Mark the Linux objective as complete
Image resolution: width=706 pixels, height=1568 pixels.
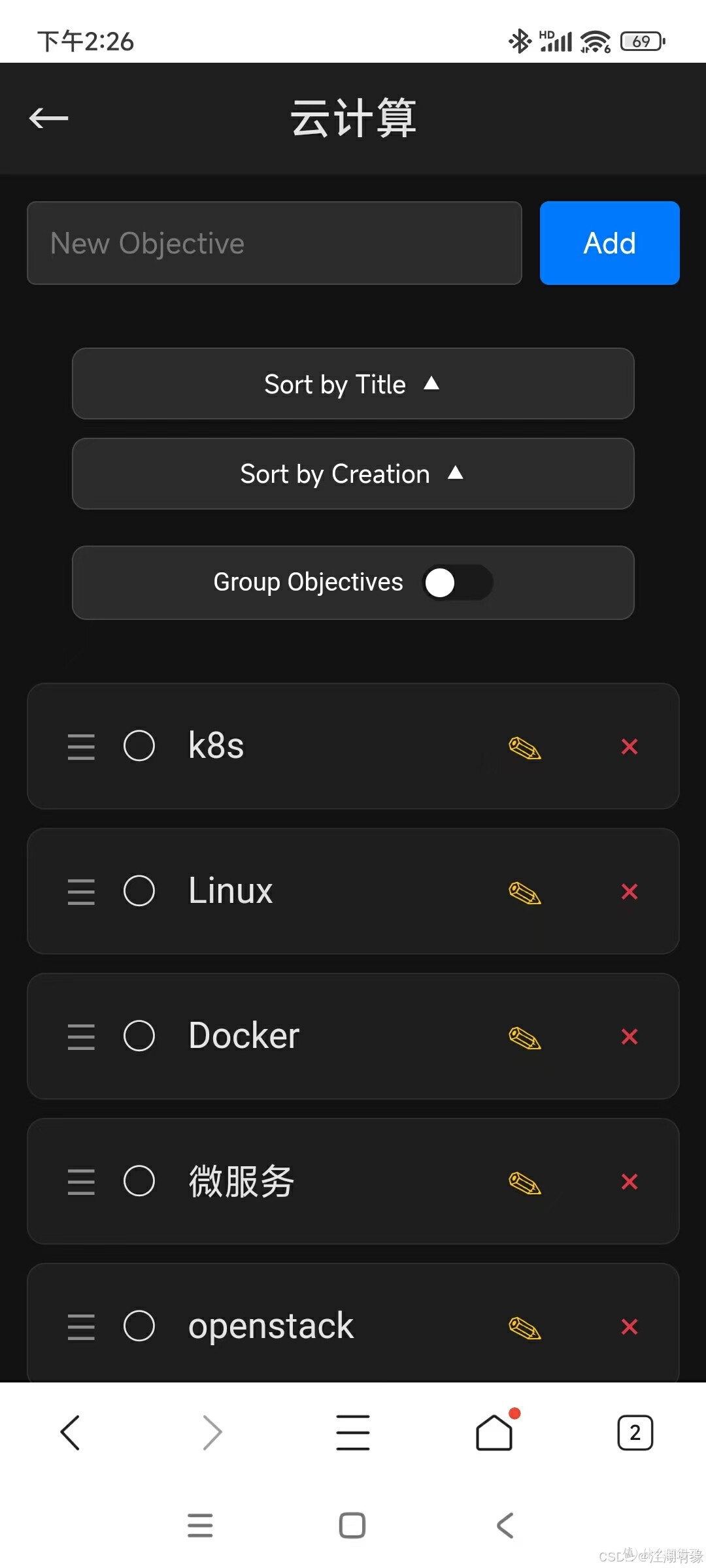point(140,890)
